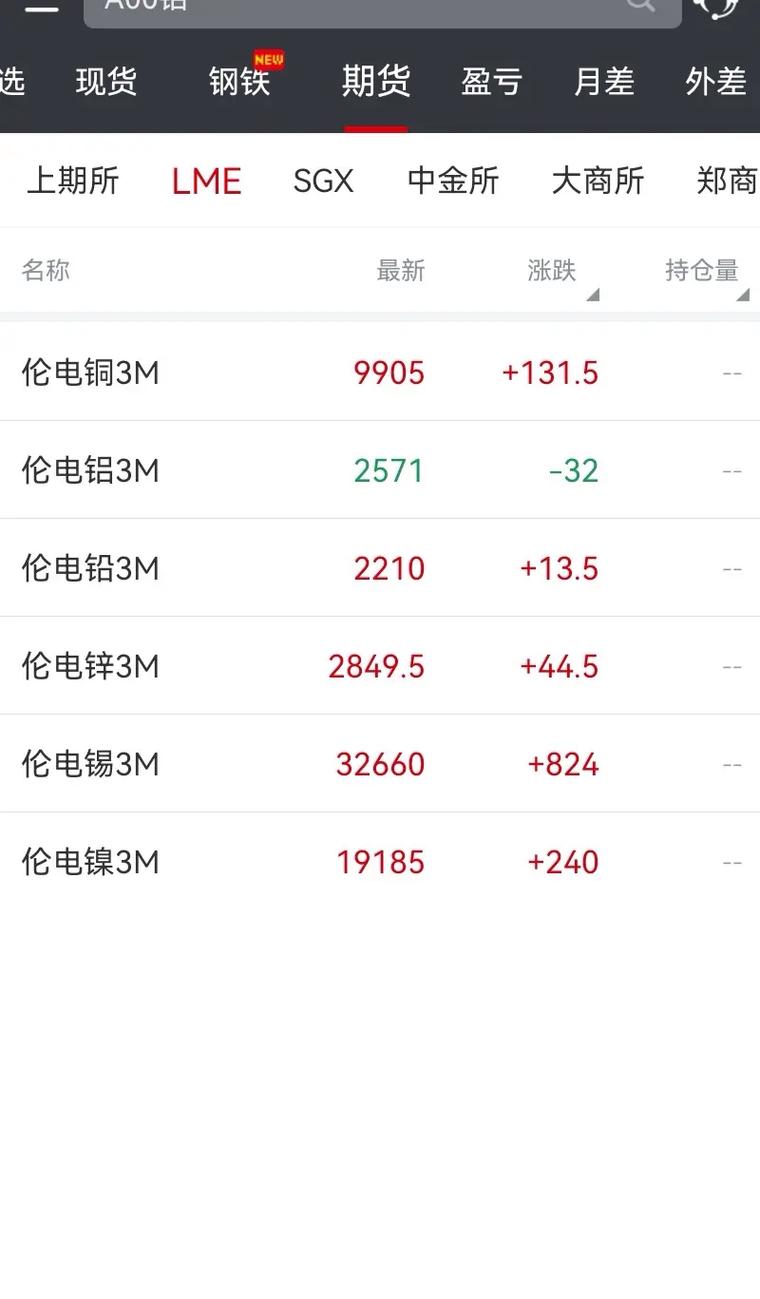Switch to 中金所 exchange

pyautogui.click(x=453, y=181)
